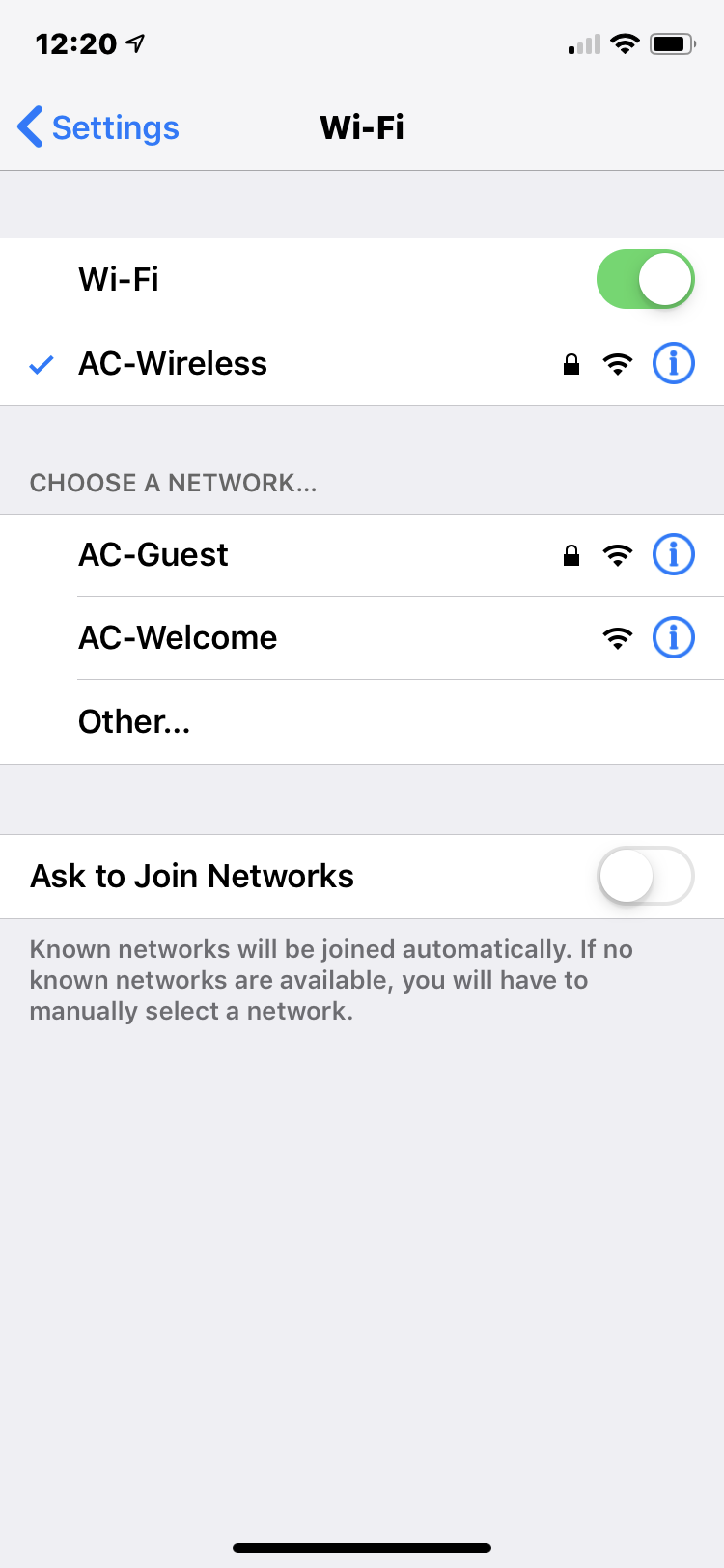Viewport: 724px width, 1568px height.
Task: Open info details for AC-Wireless network
Action: click(674, 363)
